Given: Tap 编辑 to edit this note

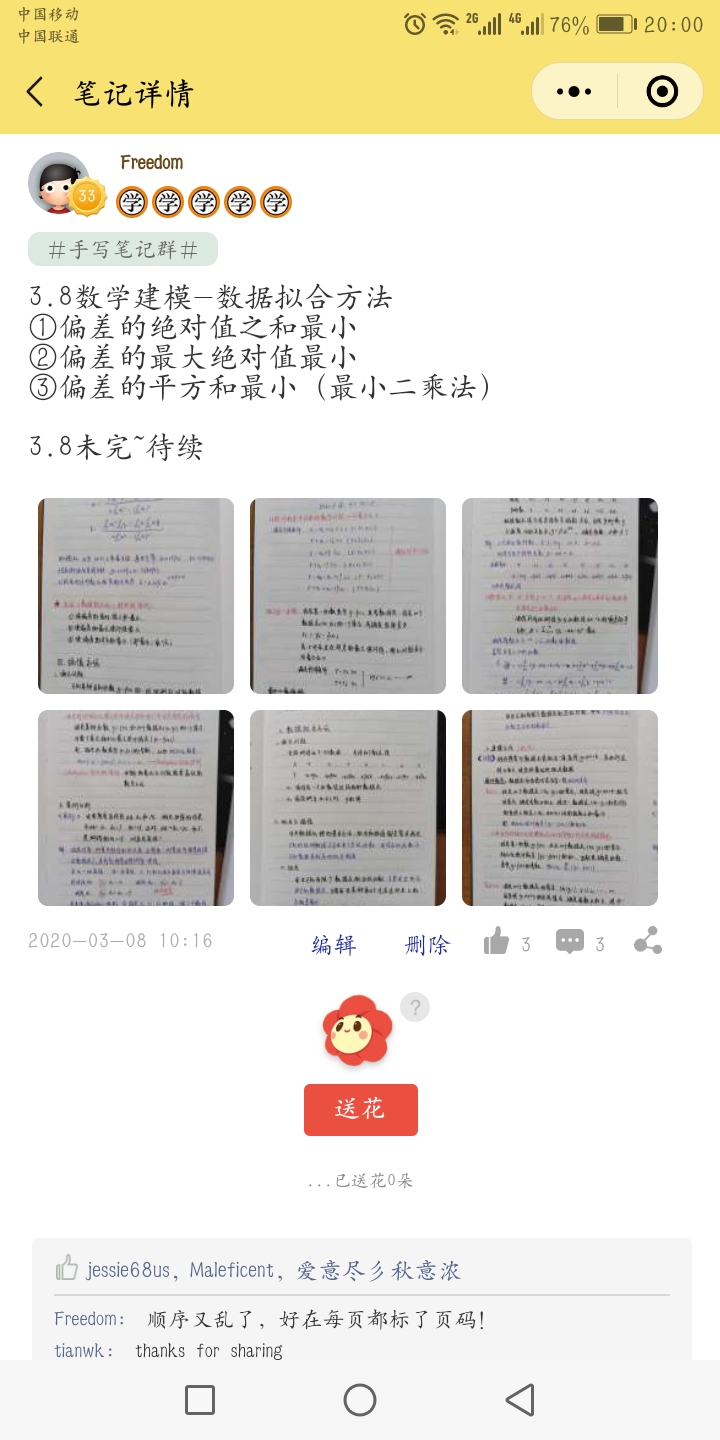Looking at the screenshot, I should click(x=334, y=944).
